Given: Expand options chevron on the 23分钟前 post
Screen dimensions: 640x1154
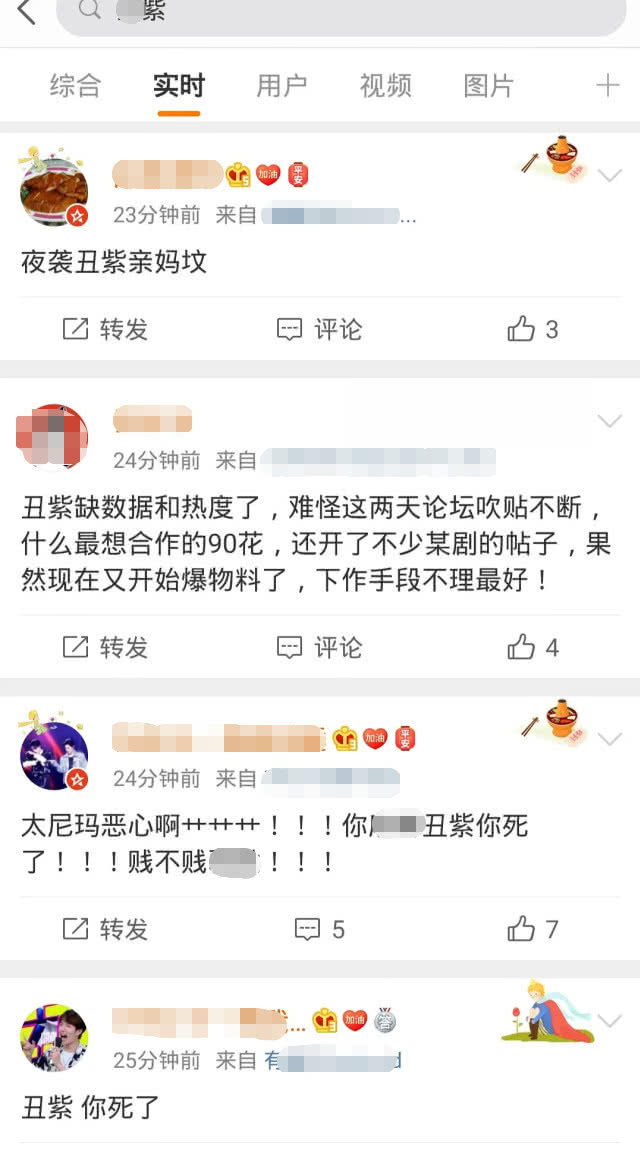Looking at the screenshot, I should pos(609,176).
